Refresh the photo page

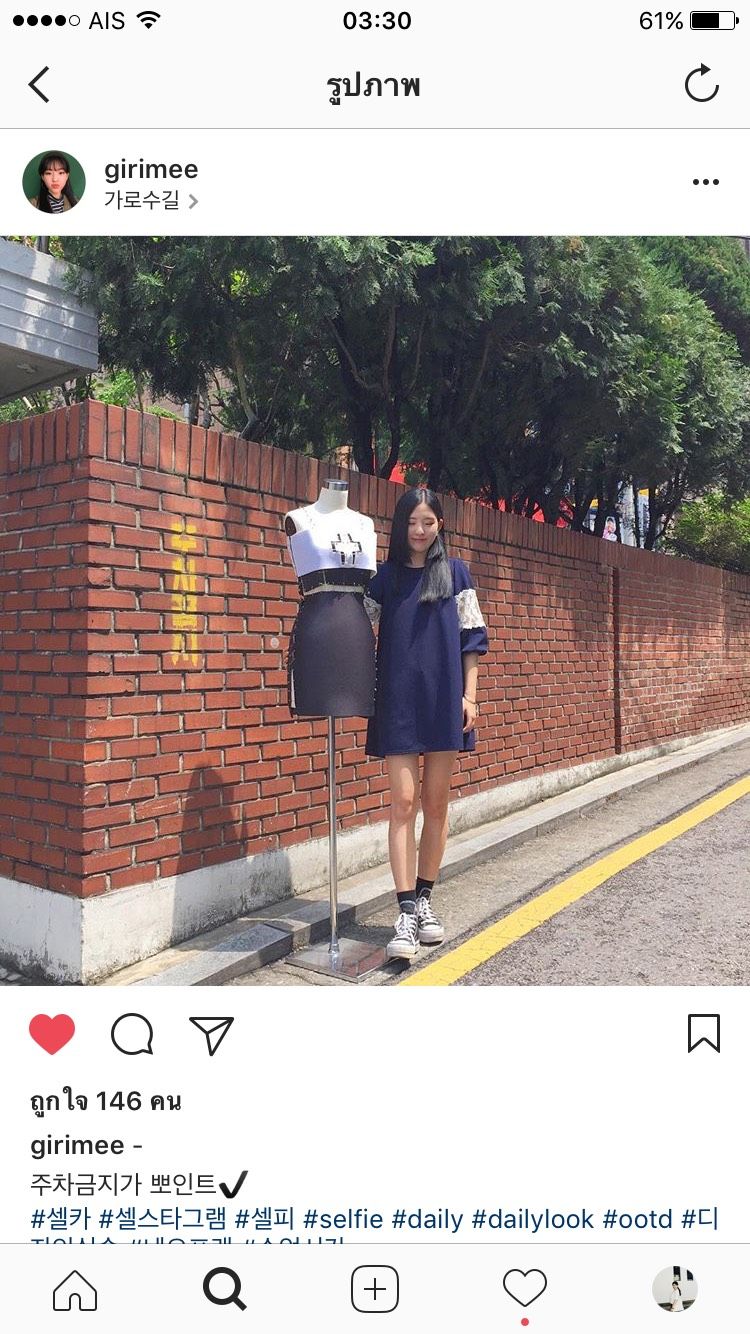[701, 84]
